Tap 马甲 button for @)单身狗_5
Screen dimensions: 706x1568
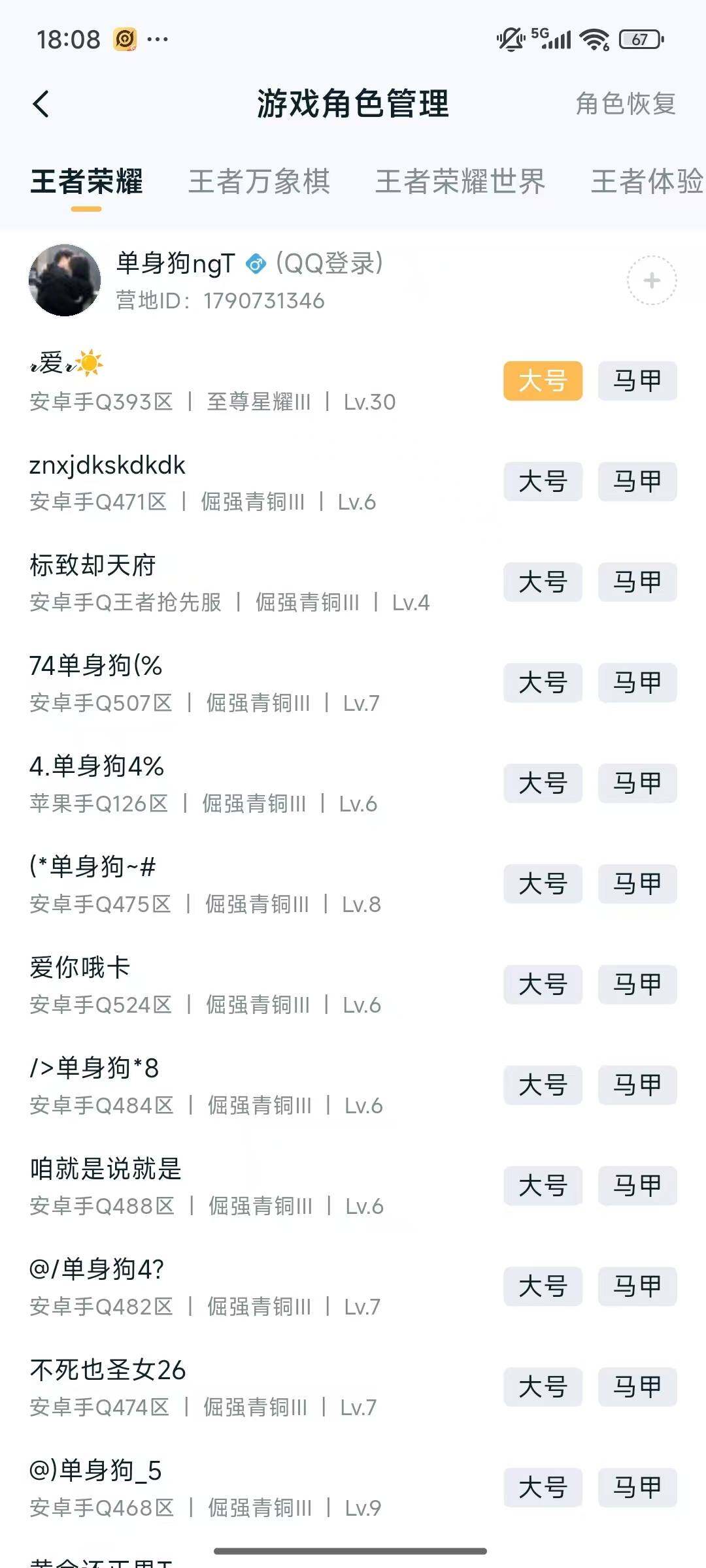coord(637,1488)
